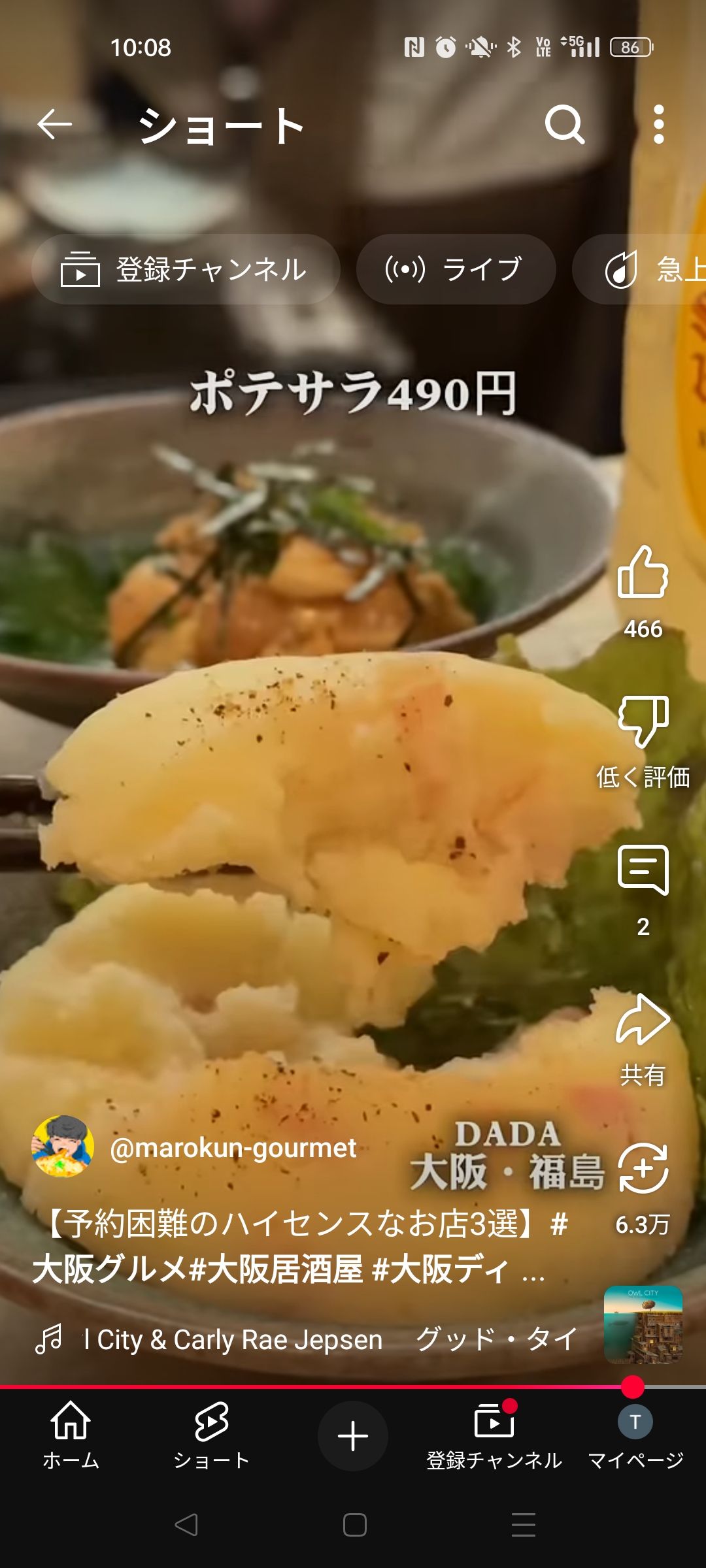Image resolution: width=706 pixels, height=1568 pixels.
Task: Tap the music track title row
Action: [307, 1339]
